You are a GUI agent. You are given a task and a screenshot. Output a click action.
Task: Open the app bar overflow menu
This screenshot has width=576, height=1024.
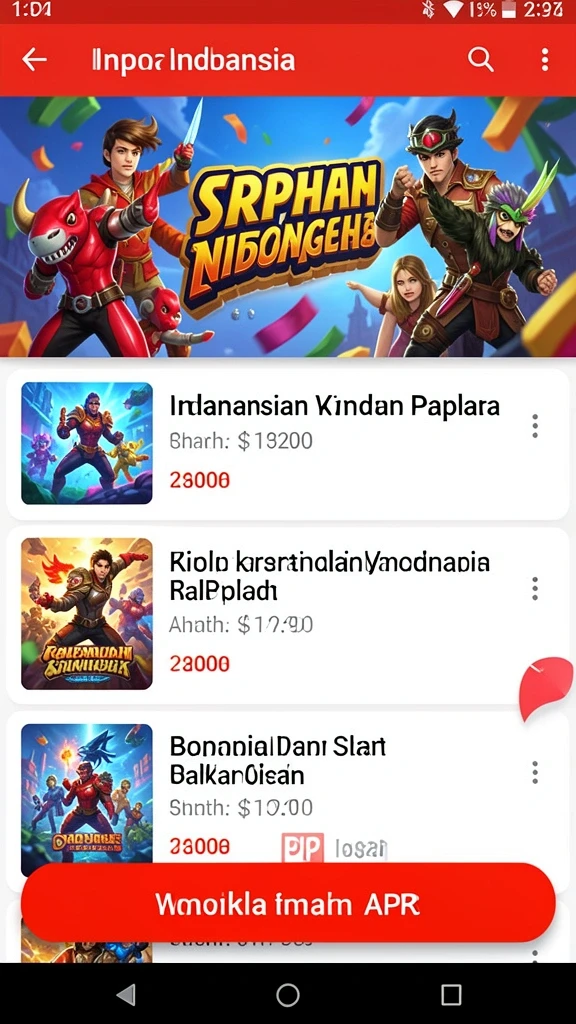click(x=545, y=59)
